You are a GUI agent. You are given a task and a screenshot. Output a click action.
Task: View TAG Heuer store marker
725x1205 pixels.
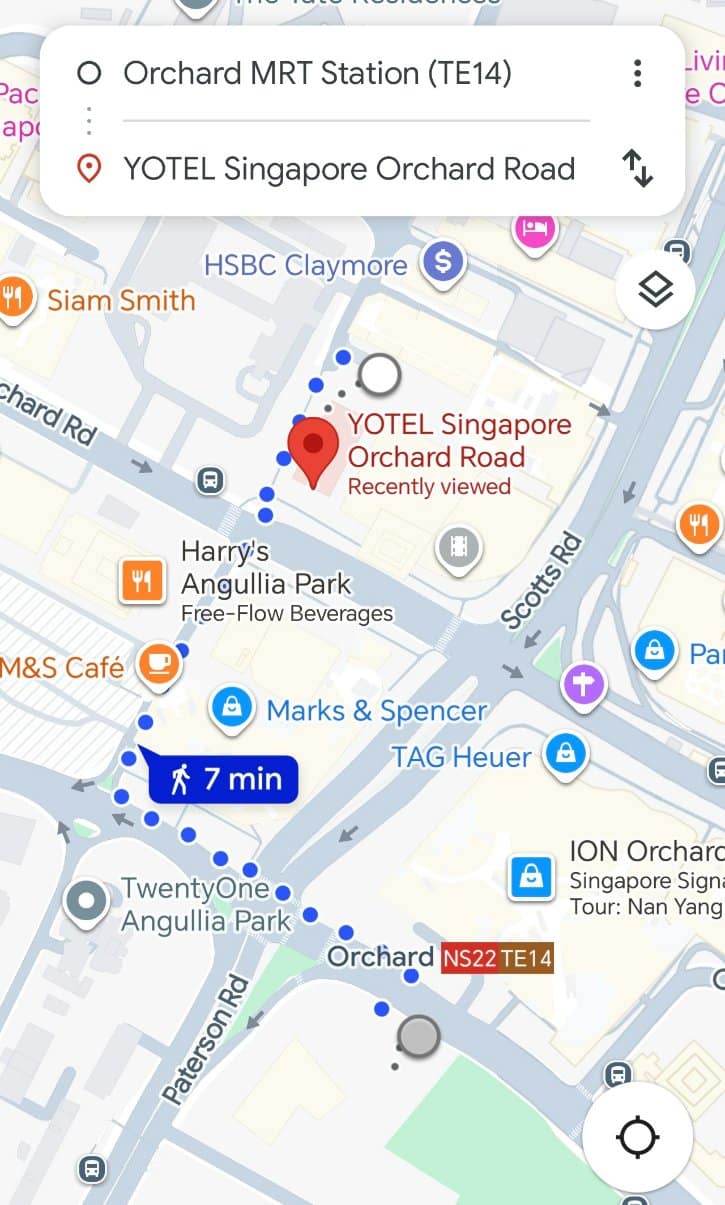pos(565,755)
